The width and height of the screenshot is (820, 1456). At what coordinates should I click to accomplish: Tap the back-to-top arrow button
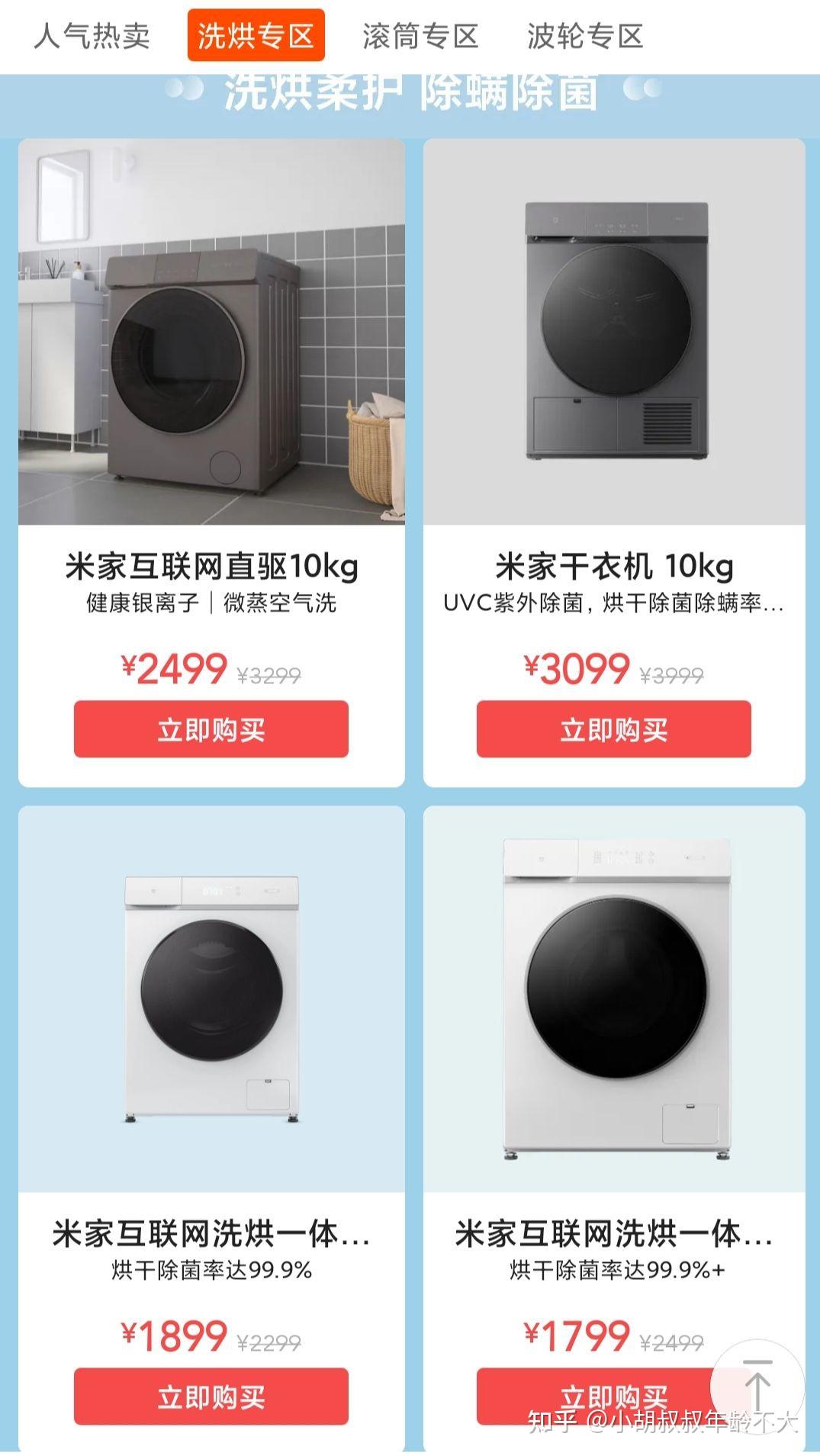[x=757, y=1386]
